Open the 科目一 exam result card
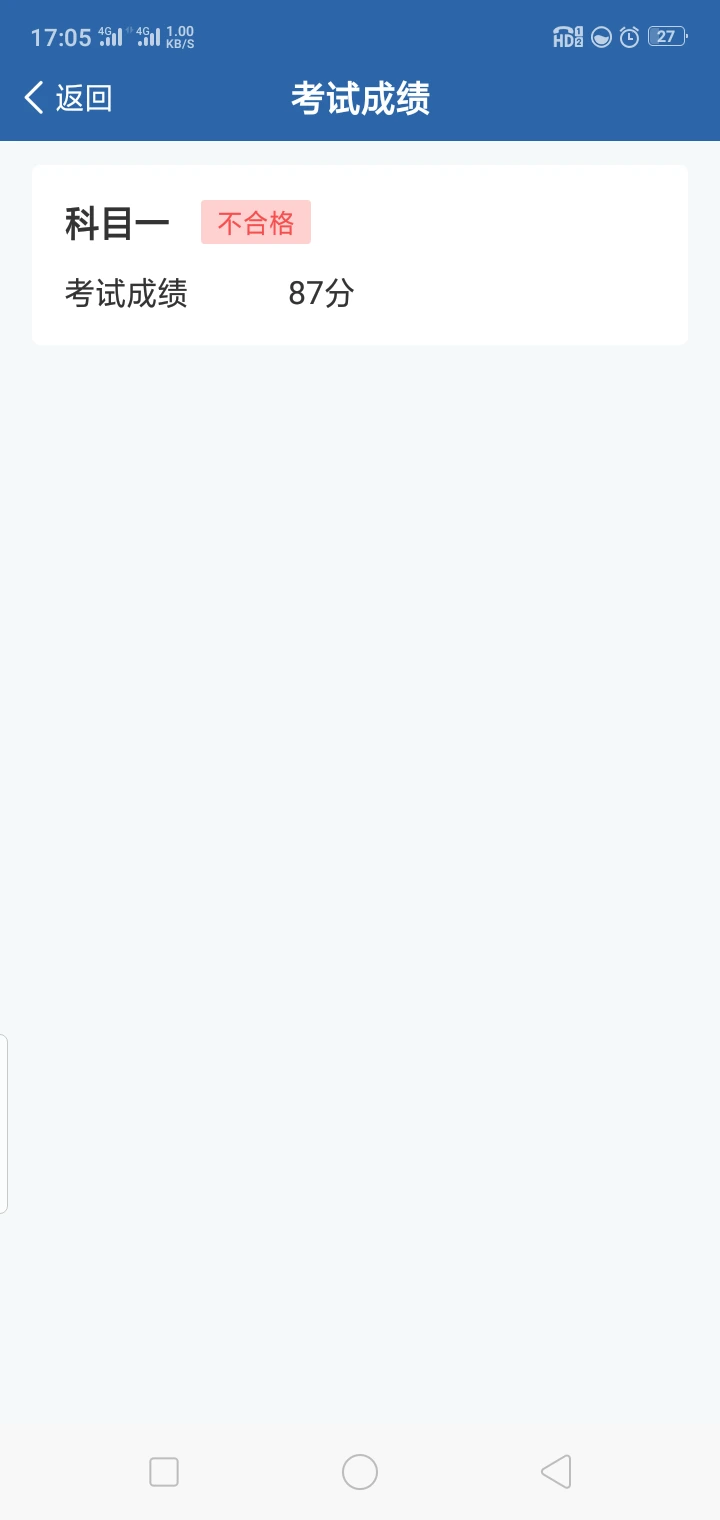The width and height of the screenshot is (720, 1520). tap(360, 255)
